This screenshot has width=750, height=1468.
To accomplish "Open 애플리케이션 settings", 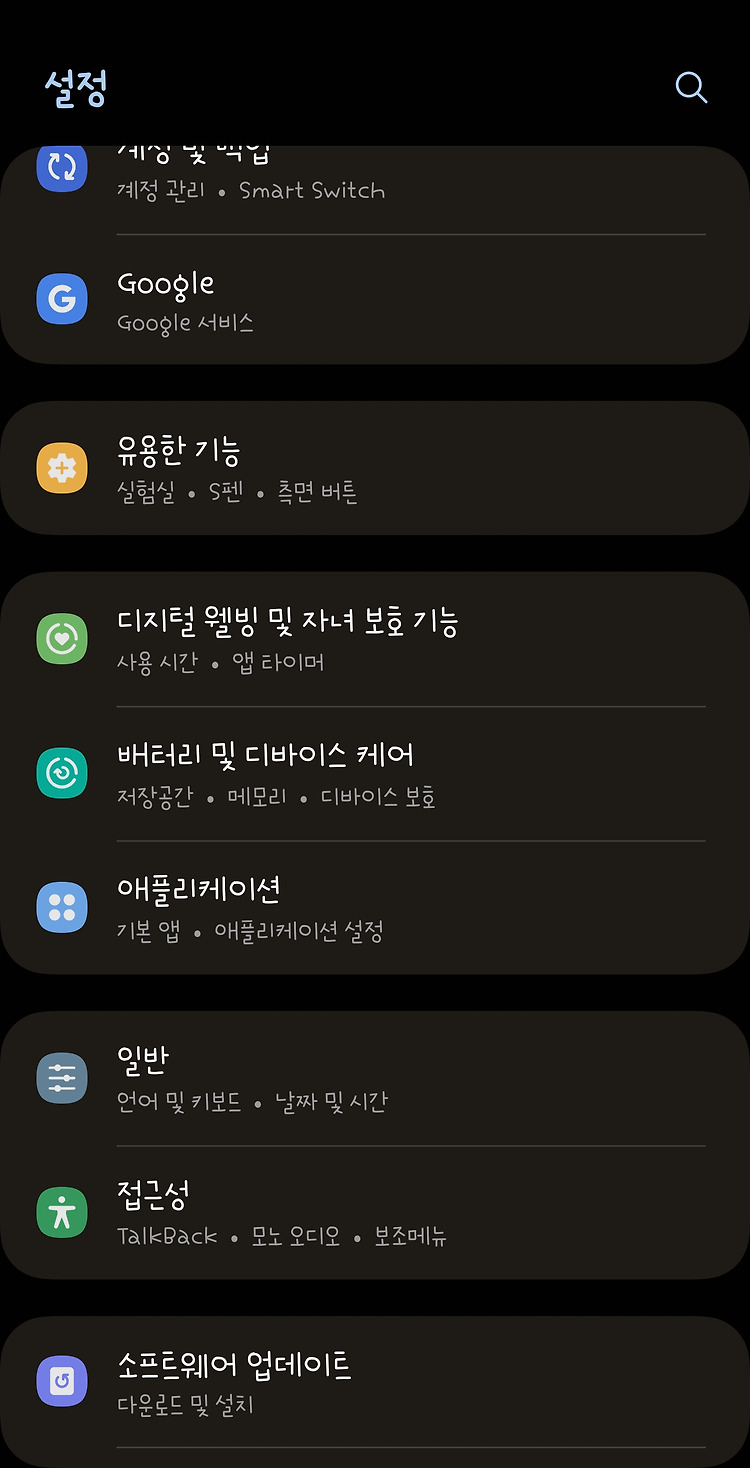I will pos(375,907).
